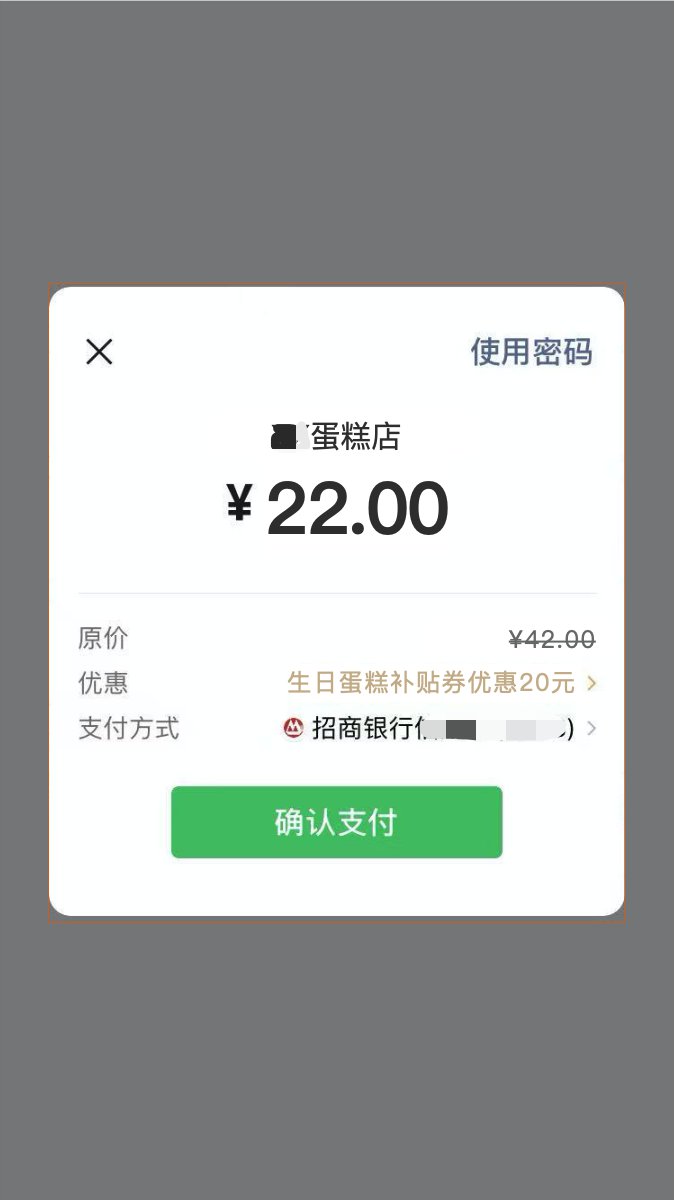Image resolution: width=674 pixels, height=1200 pixels.
Task: Open the 生日蛋糕补贴券 coupon discount row
Action: tap(441, 683)
